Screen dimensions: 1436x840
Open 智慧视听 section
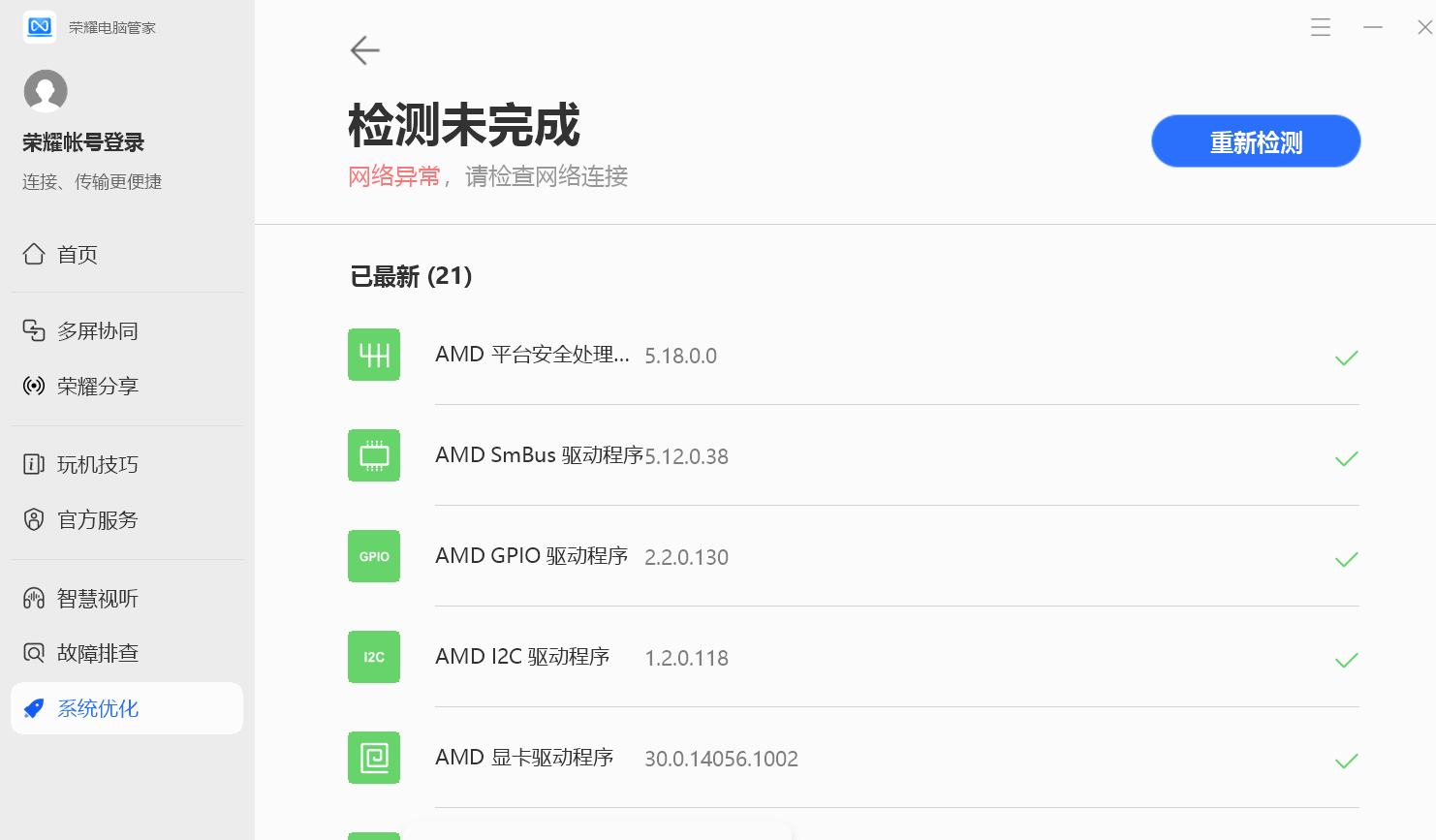pos(97,599)
